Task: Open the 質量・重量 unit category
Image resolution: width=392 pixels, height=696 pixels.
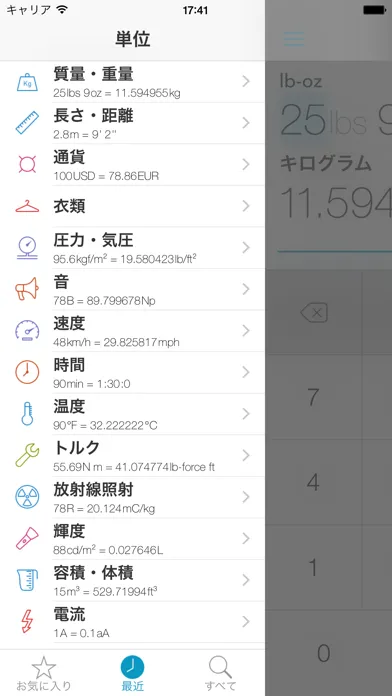Action: pos(132,82)
